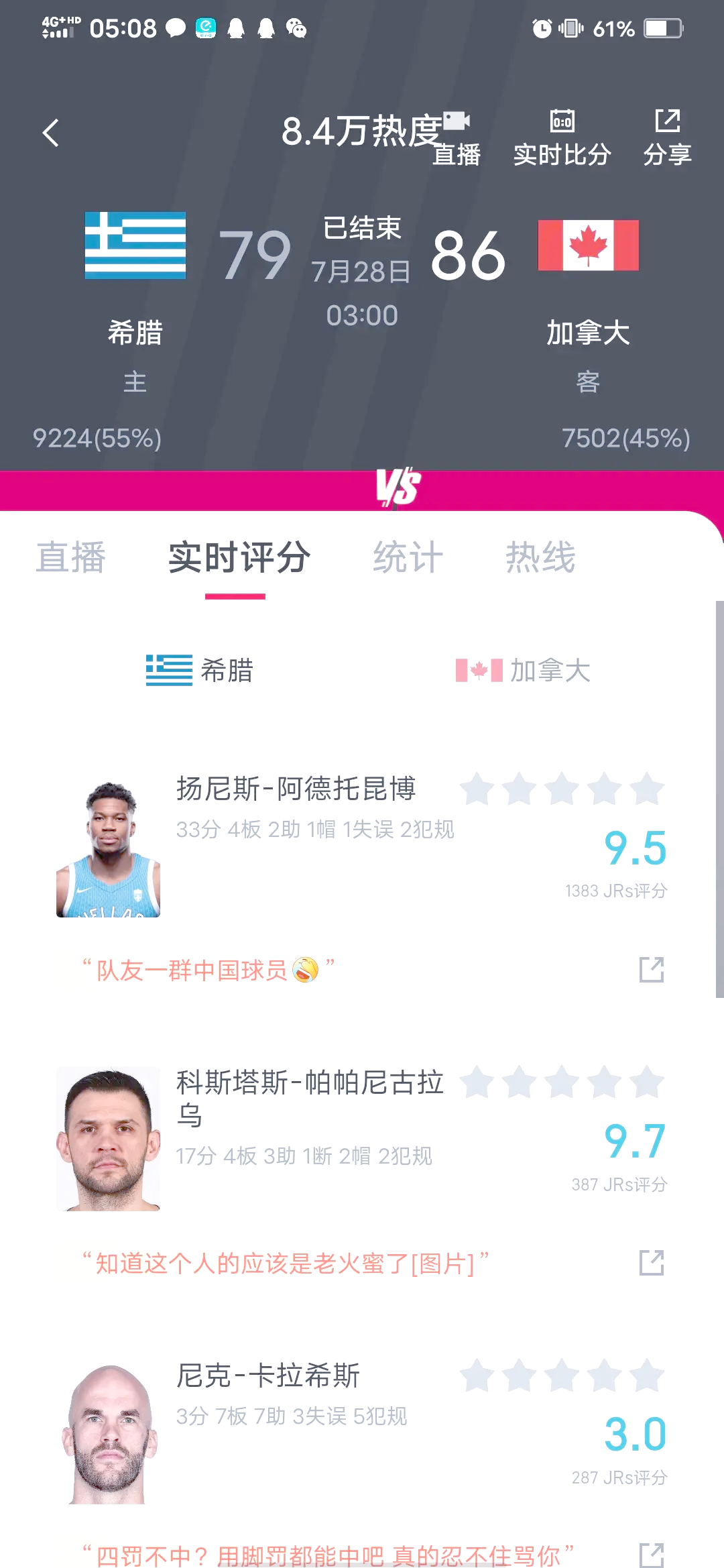The image size is (724, 1568).
Task: Share the comment about 老火蜜
Action: click(651, 1263)
